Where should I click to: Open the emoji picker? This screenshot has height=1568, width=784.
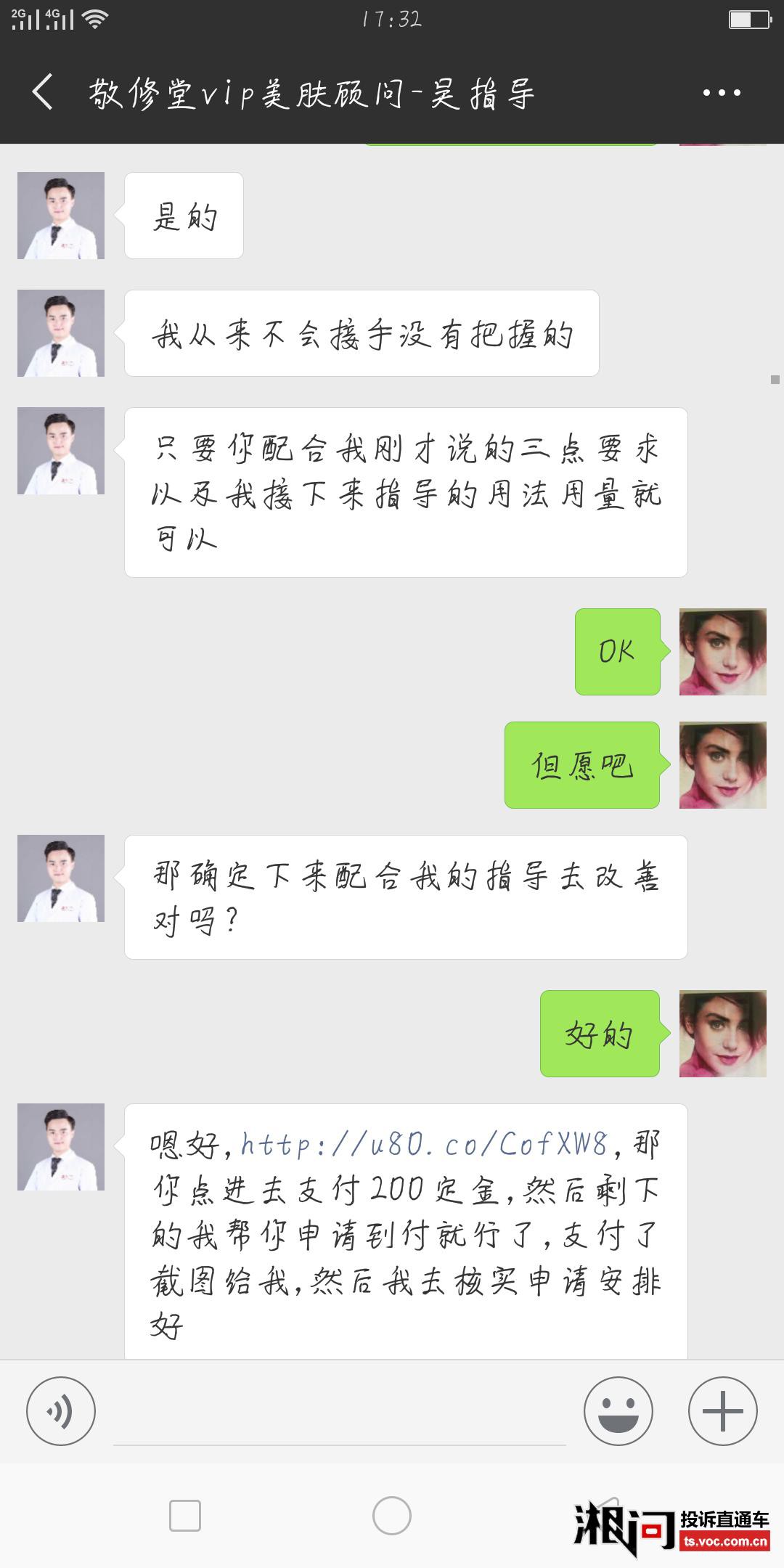618,1412
